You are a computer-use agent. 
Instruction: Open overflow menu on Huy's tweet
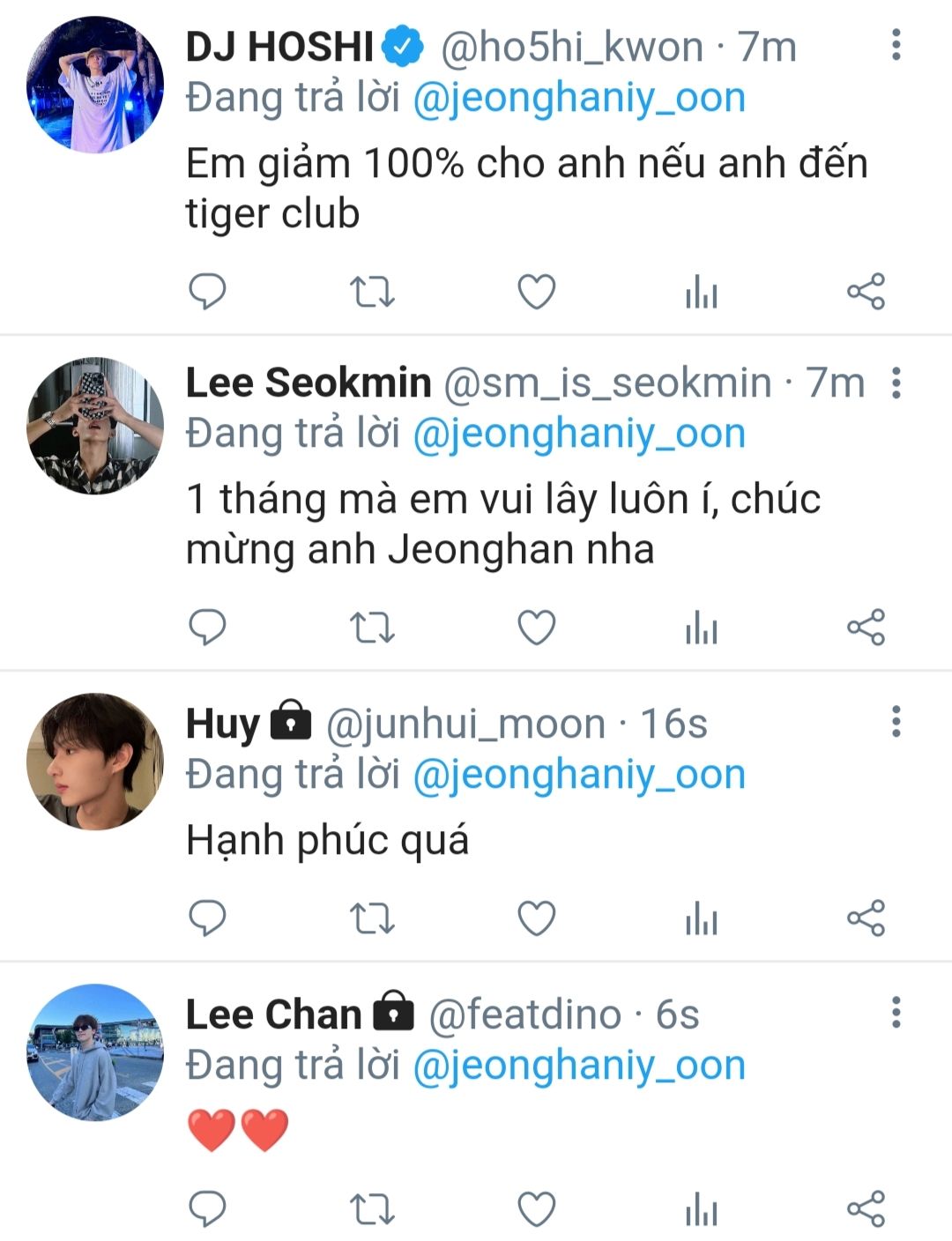point(896,722)
